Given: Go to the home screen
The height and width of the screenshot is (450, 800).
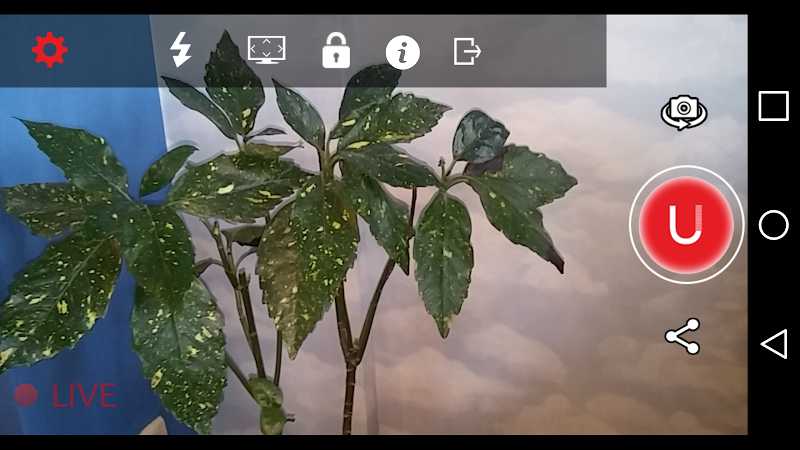Looking at the screenshot, I should [x=773, y=225].
